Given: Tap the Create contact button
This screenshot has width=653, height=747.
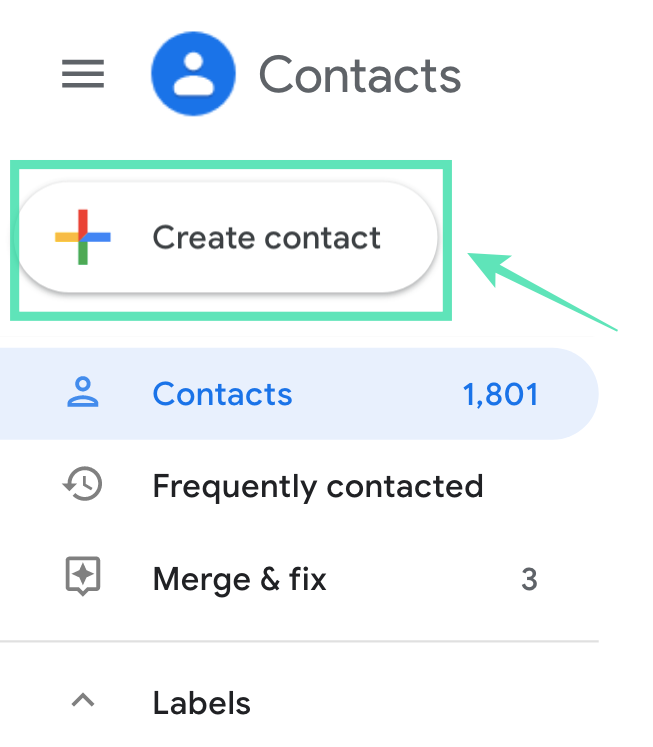Looking at the screenshot, I should coord(228,239).
